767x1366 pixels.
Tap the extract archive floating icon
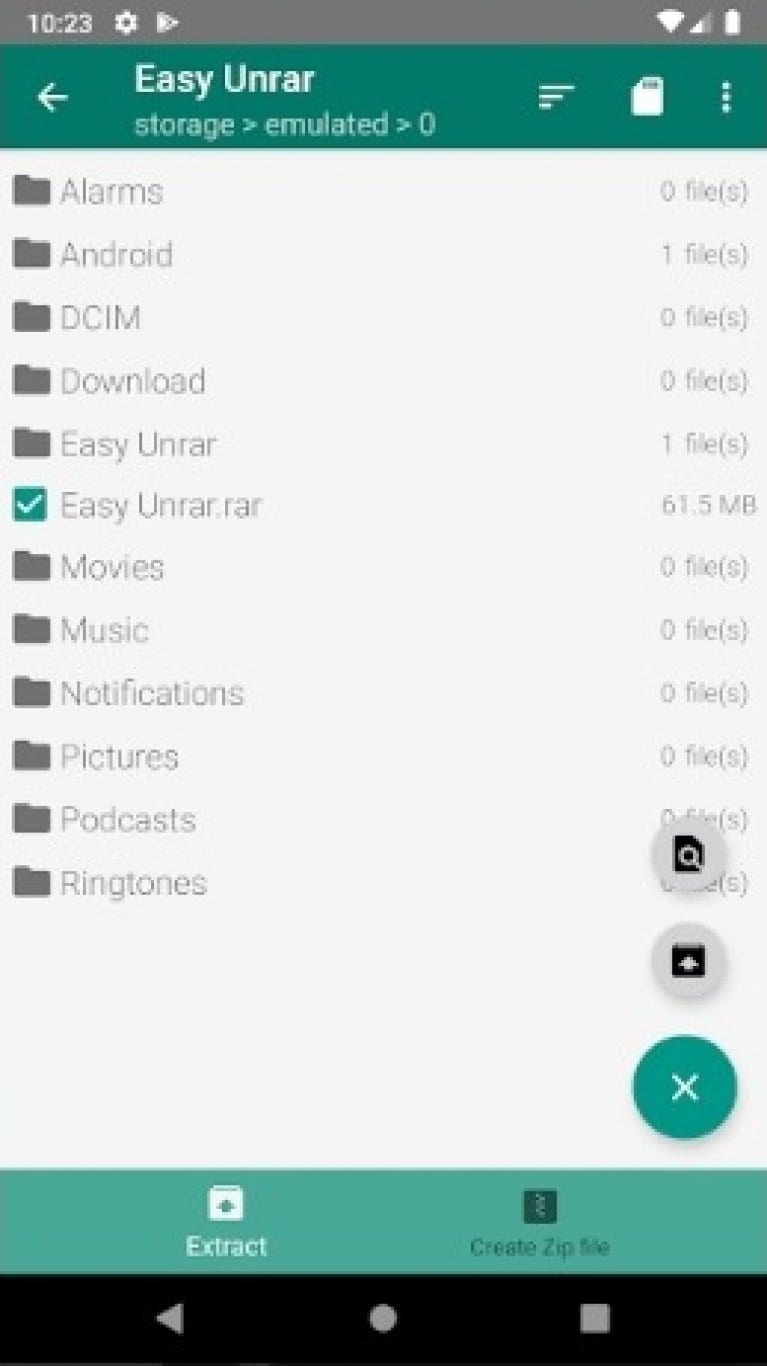point(689,961)
